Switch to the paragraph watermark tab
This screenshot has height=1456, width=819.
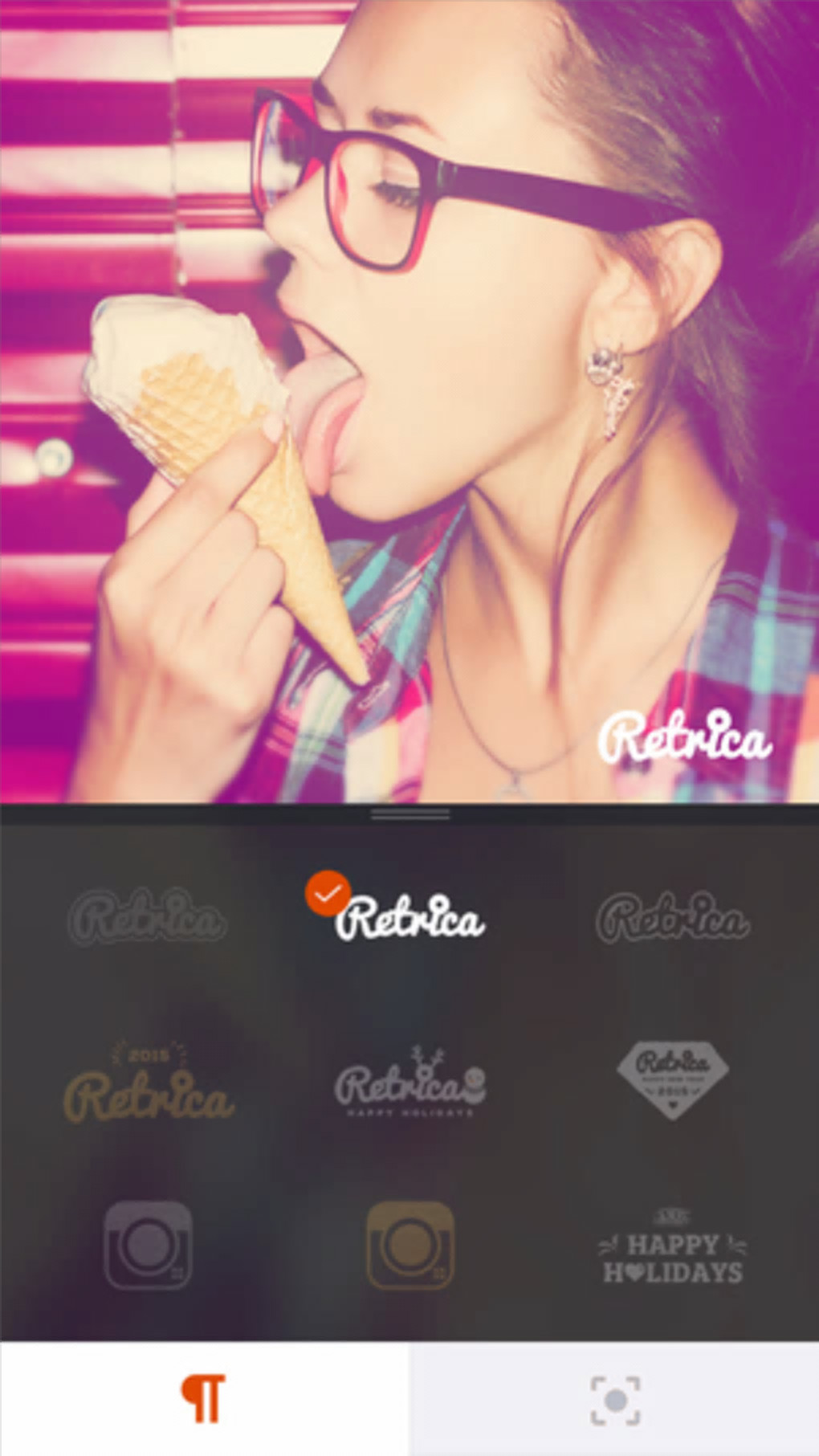click(x=204, y=1399)
